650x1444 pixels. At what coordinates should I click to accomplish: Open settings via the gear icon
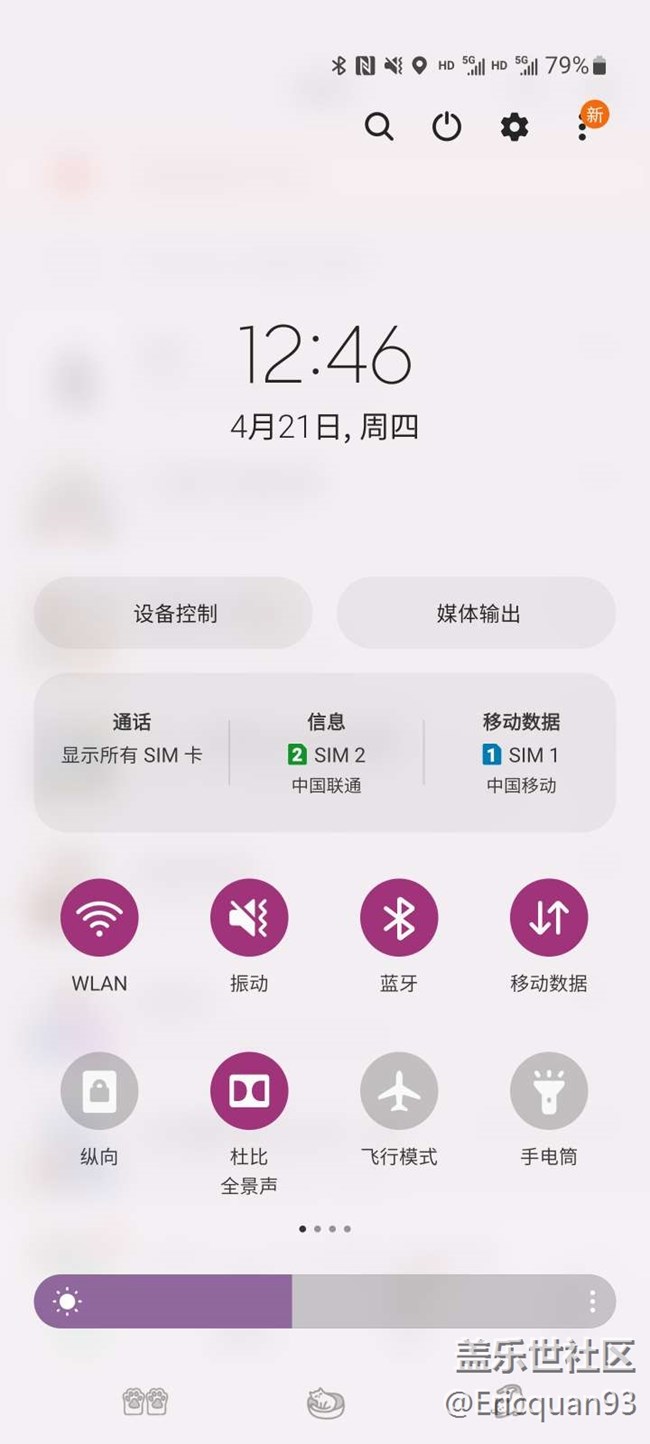514,127
